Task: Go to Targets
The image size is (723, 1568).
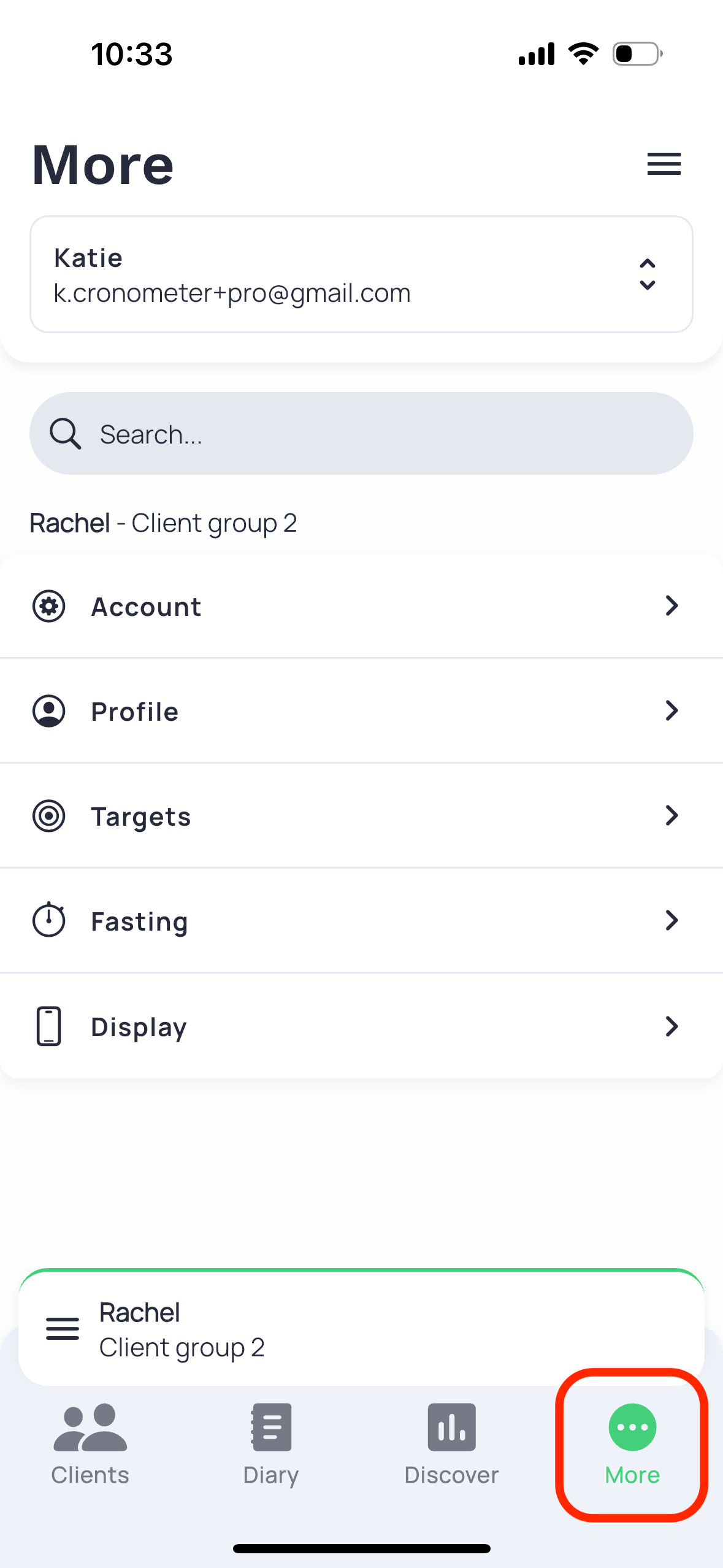Action: pyautogui.click(x=361, y=816)
